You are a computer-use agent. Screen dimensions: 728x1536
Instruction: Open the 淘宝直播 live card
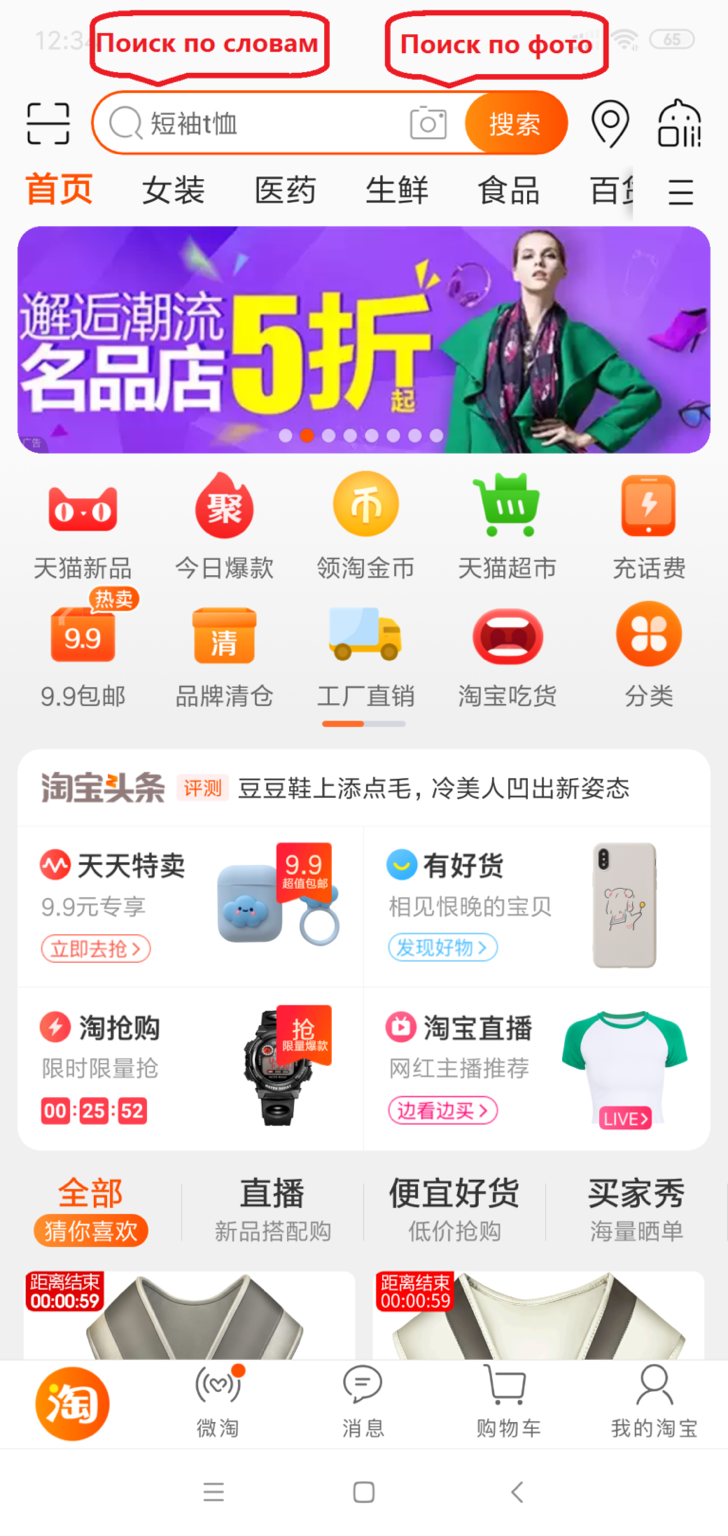coord(537,1068)
